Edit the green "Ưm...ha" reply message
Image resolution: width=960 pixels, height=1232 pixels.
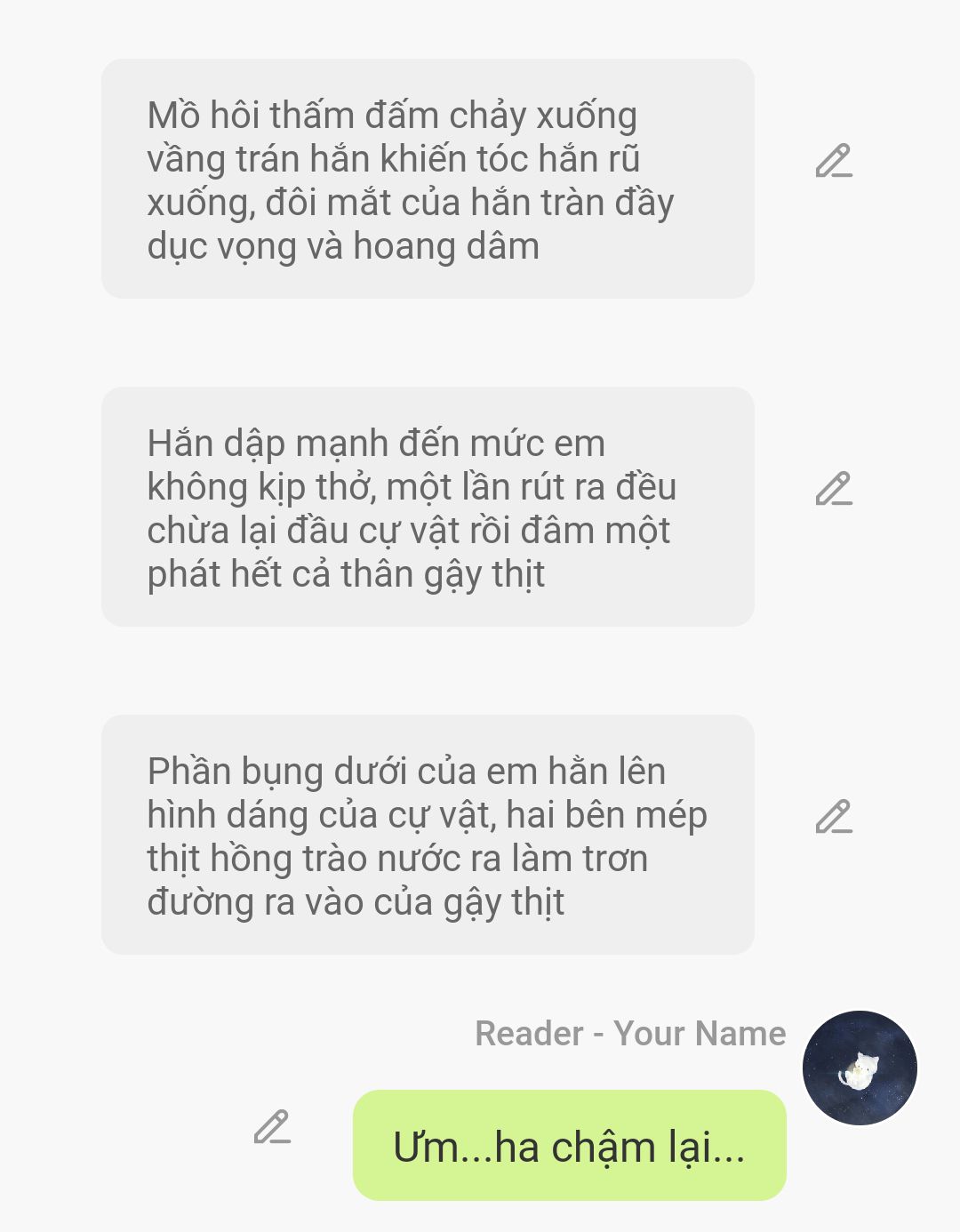point(271,1126)
